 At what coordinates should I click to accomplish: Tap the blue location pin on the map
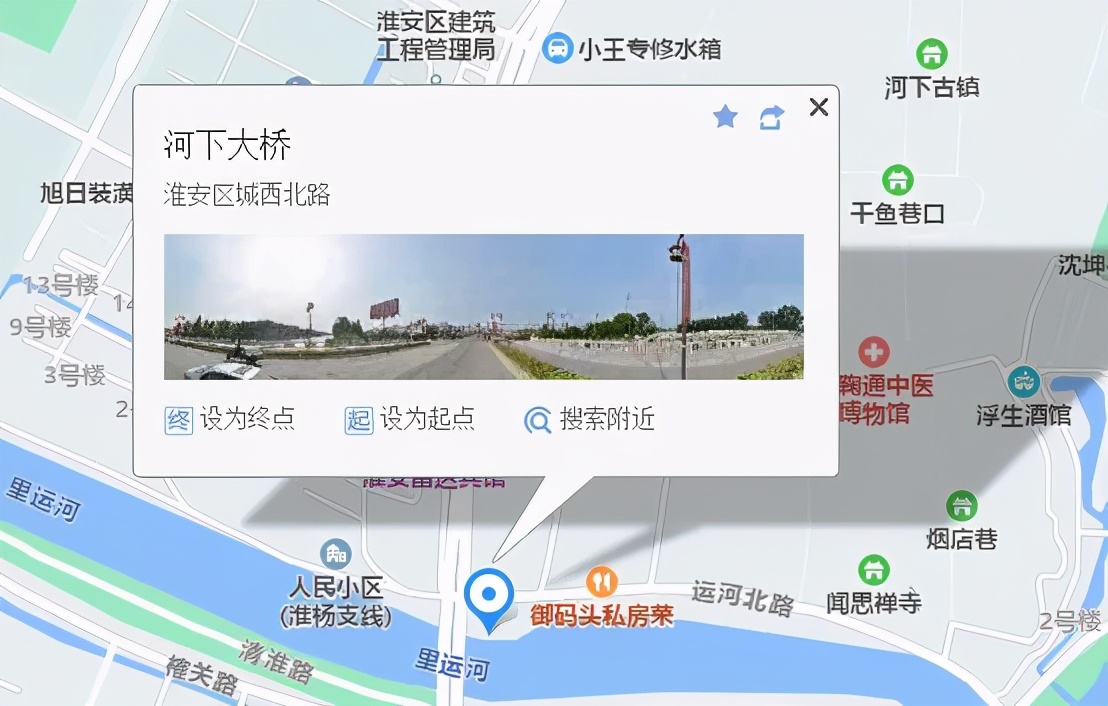click(x=489, y=596)
